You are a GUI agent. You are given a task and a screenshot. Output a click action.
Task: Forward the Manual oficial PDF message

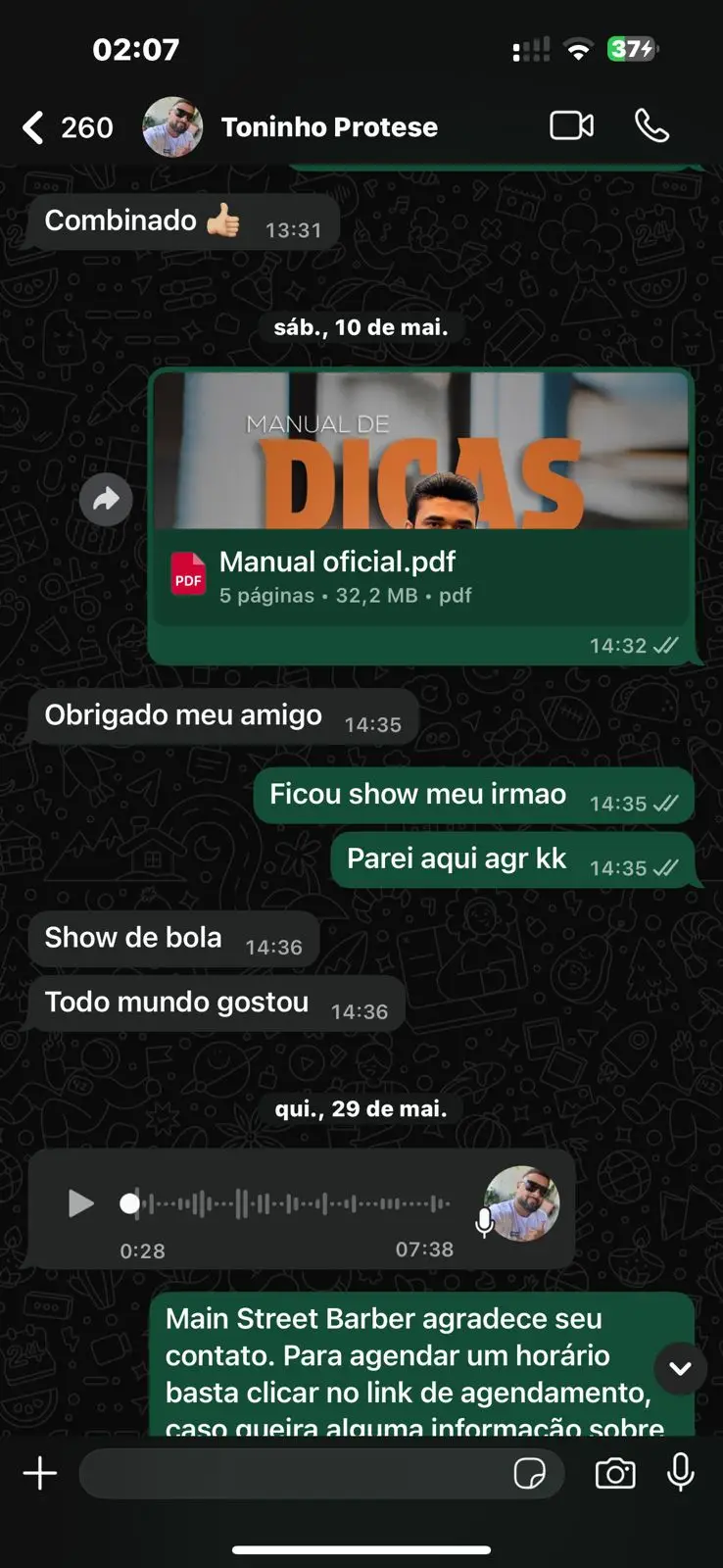(x=106, y=500)
